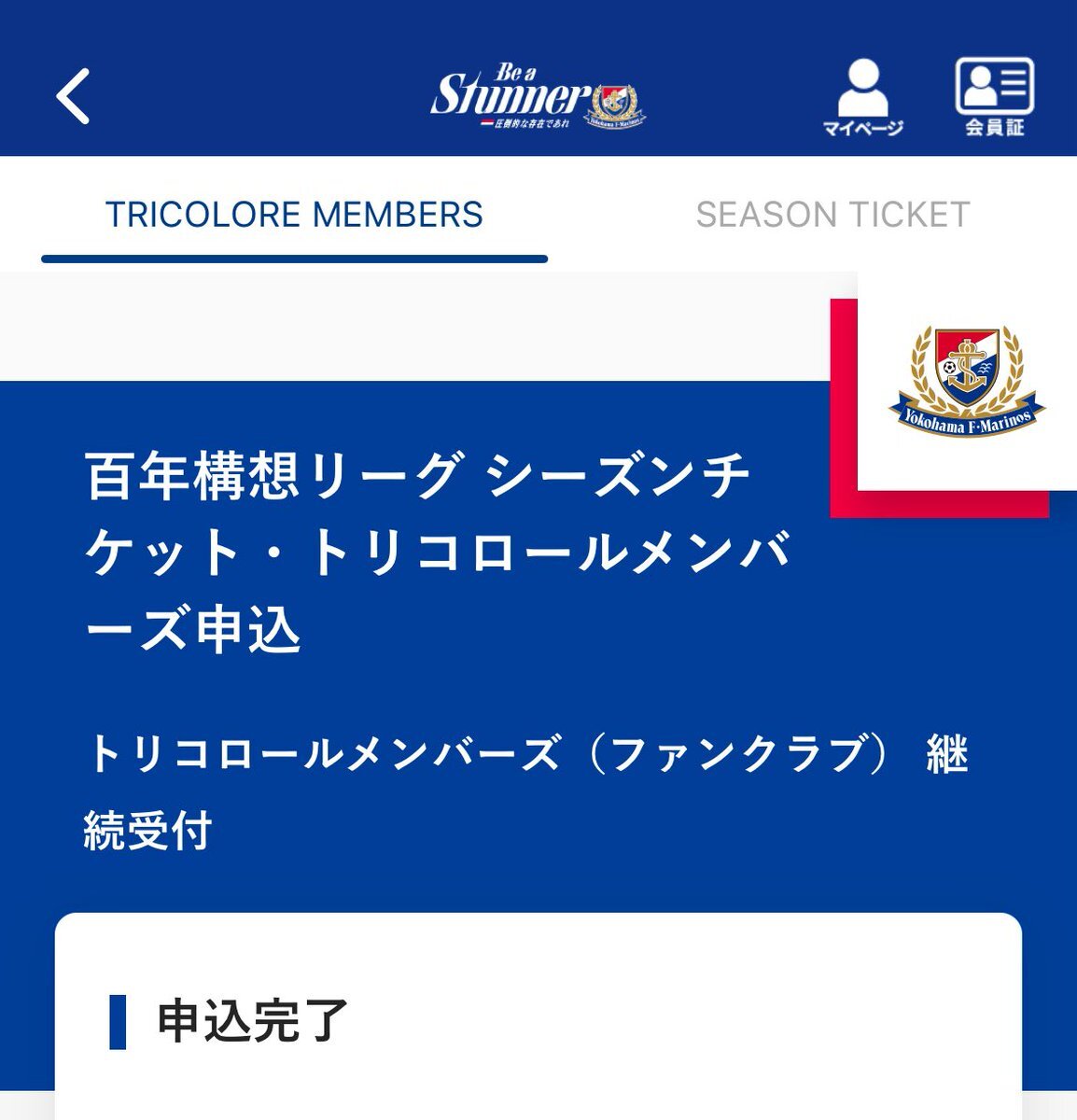This screenshot has width=1077, height=1120.
Task: Open マイページ (My Page)
Action: [862, 98]
